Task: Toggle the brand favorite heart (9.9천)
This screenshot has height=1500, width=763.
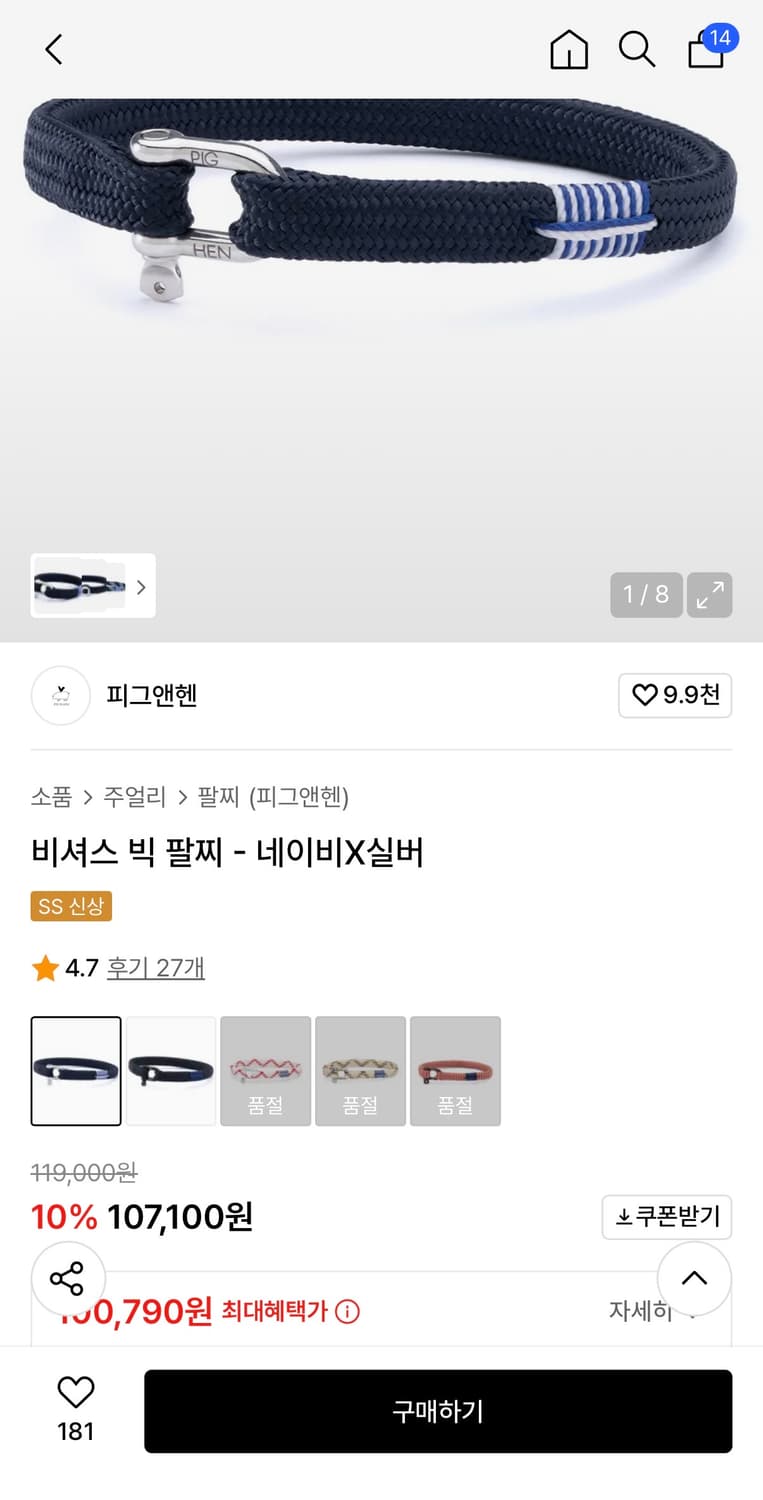Action: (675, 695)
